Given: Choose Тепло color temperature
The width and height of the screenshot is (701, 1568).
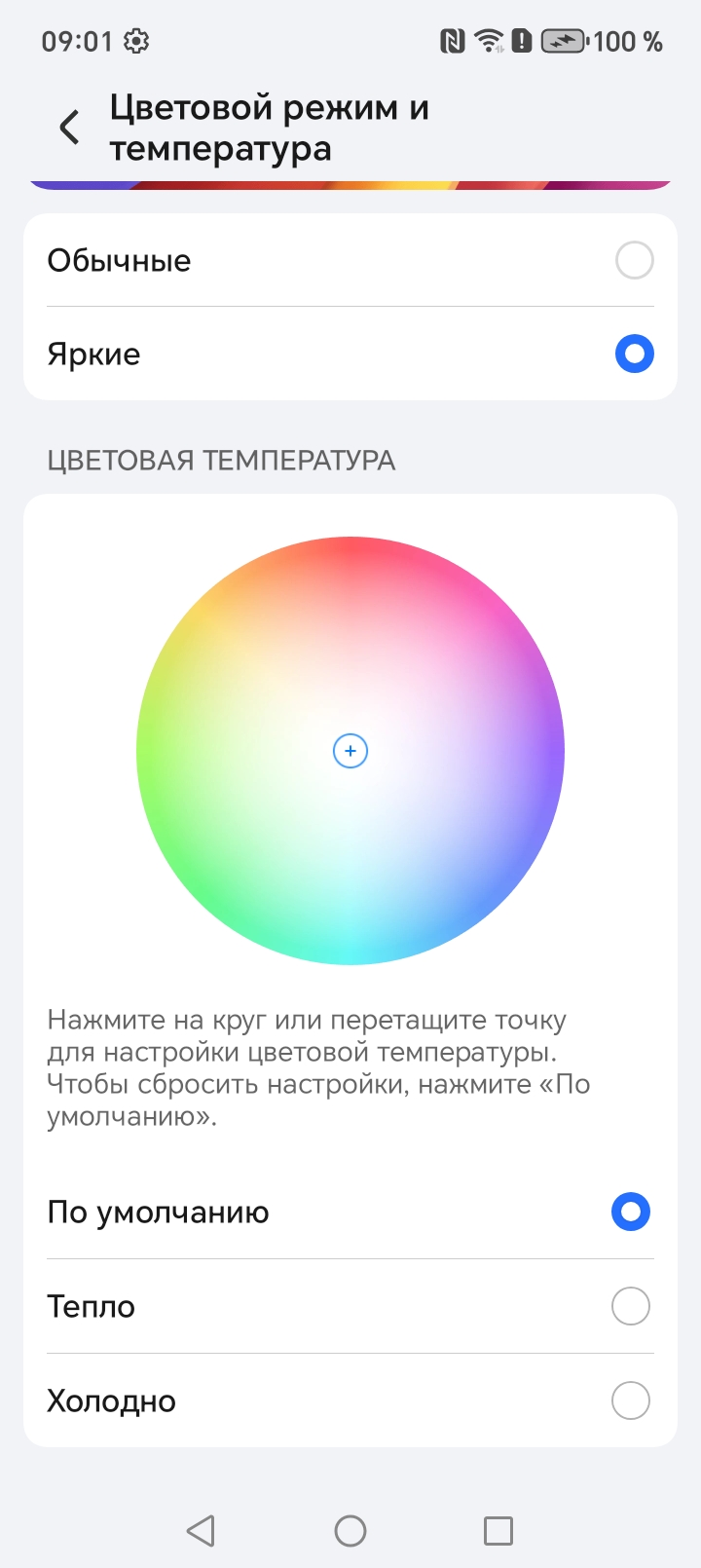Looking at the screenshot, I should (630, 1306).
